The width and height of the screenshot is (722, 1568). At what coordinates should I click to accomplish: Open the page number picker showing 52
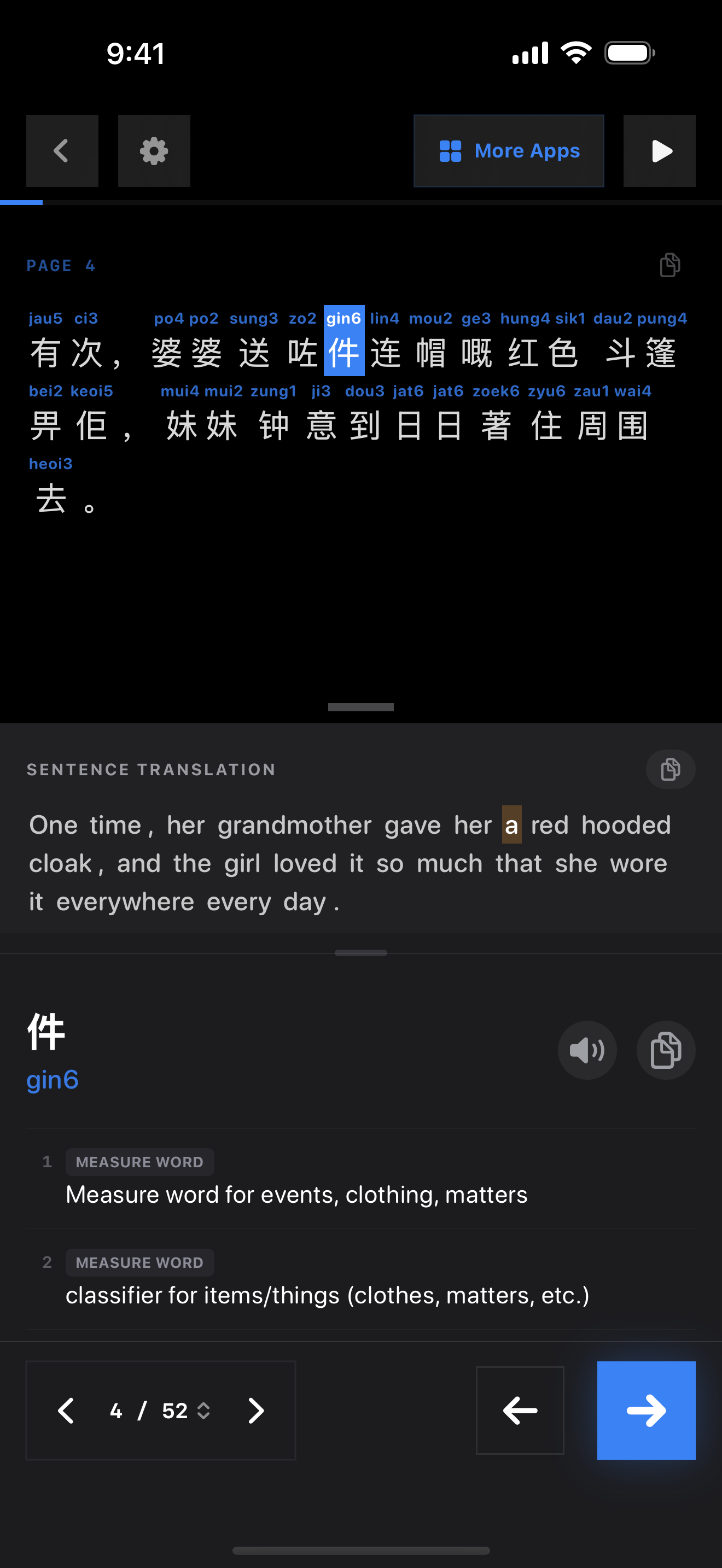tap(185, 1411)
